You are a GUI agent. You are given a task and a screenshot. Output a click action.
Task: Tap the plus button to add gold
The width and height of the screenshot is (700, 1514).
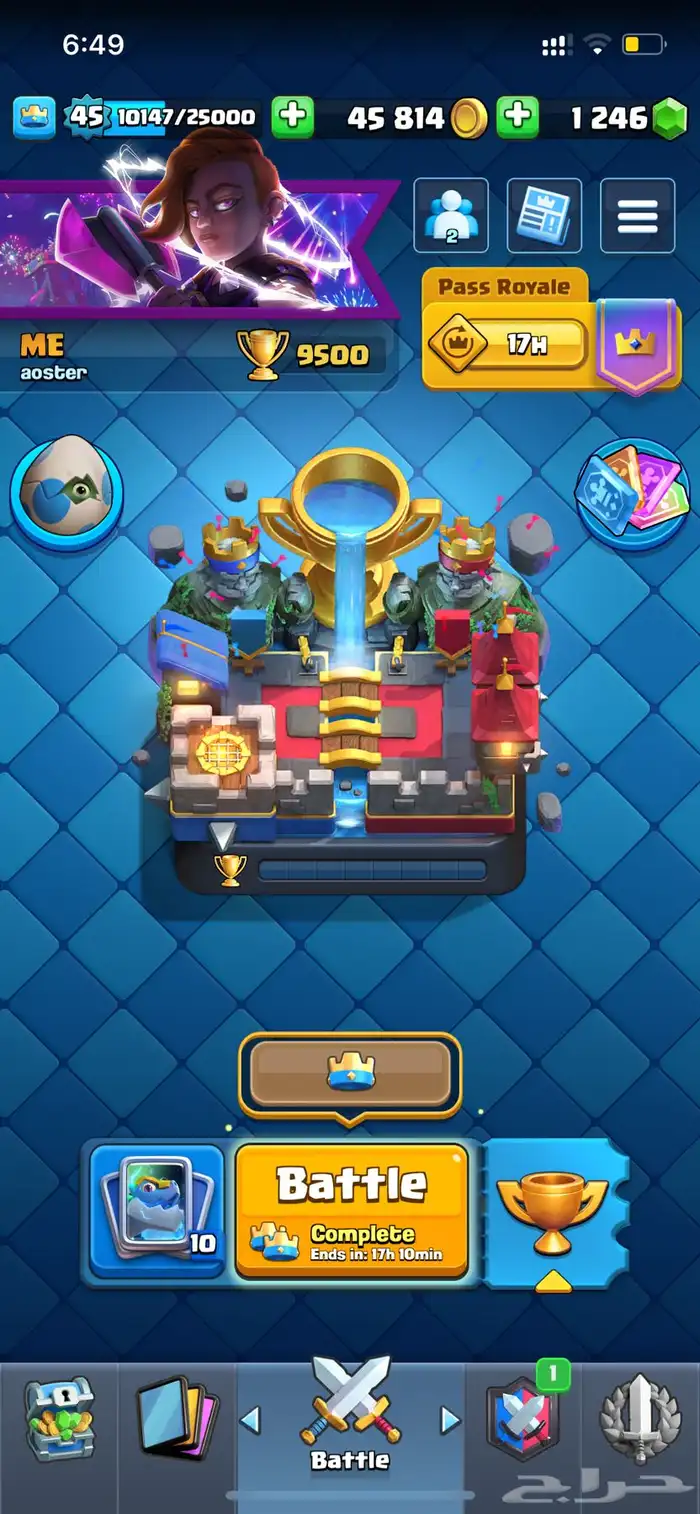point(292,118)
